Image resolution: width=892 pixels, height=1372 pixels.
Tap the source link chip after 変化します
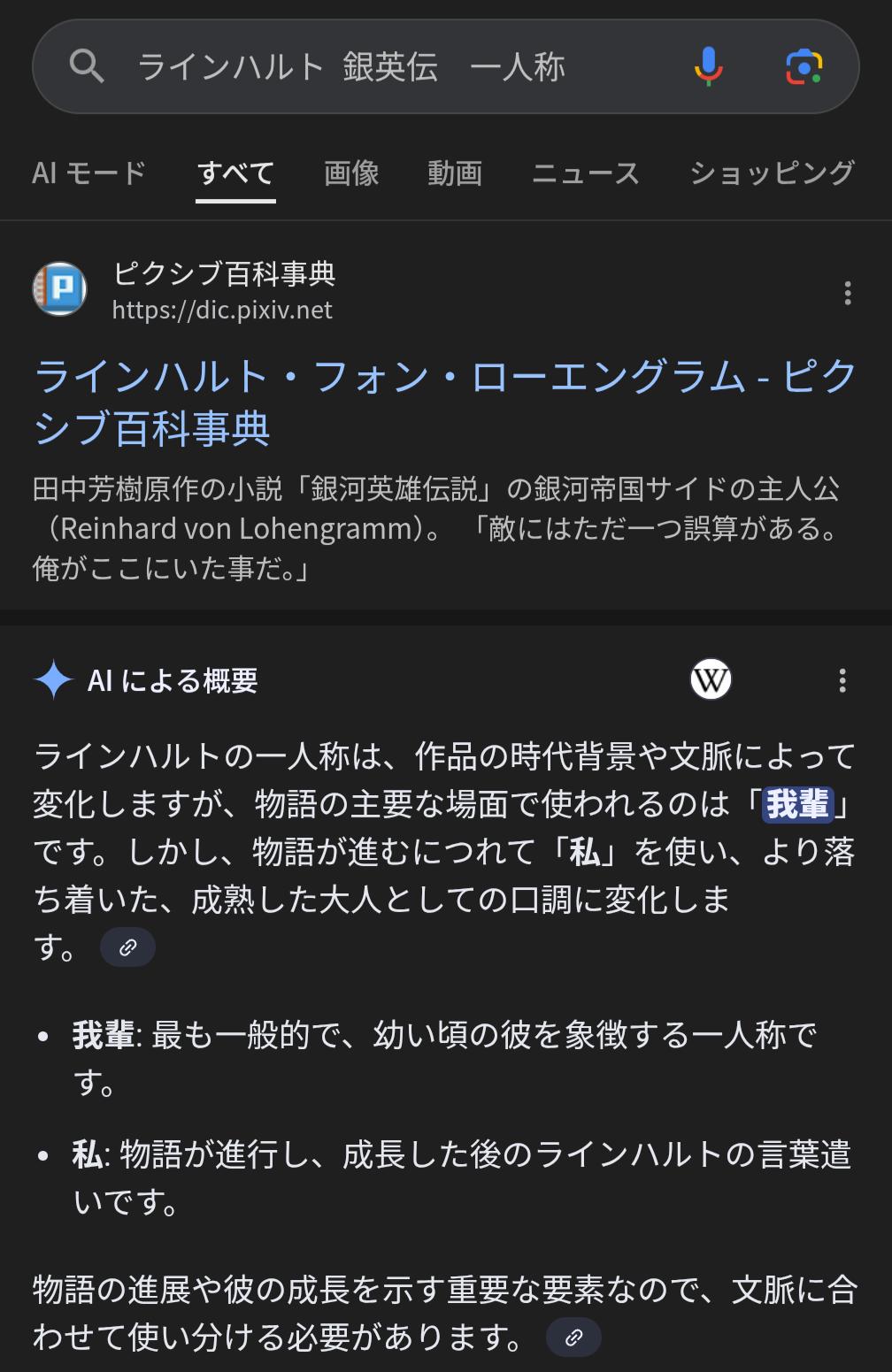click(x=128, y=947)
